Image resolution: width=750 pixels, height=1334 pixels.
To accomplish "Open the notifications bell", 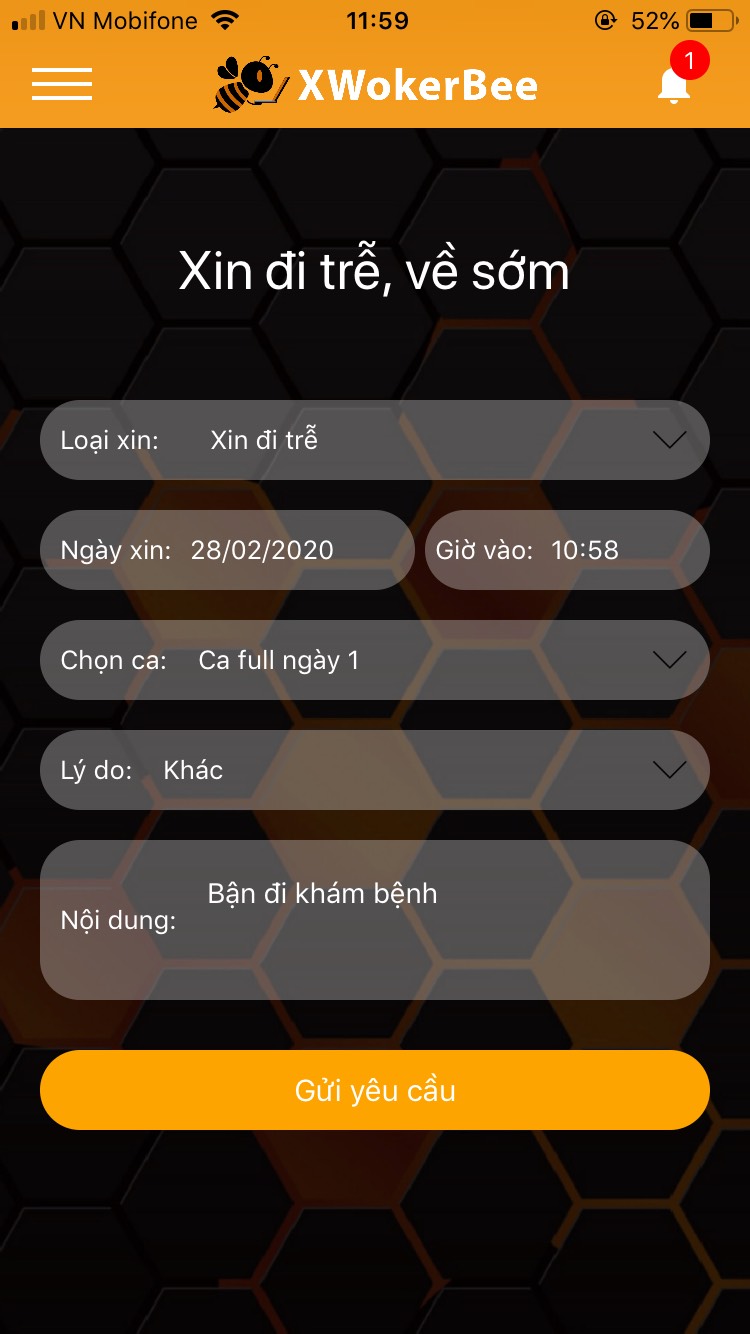I will click(x=674, y=86).
